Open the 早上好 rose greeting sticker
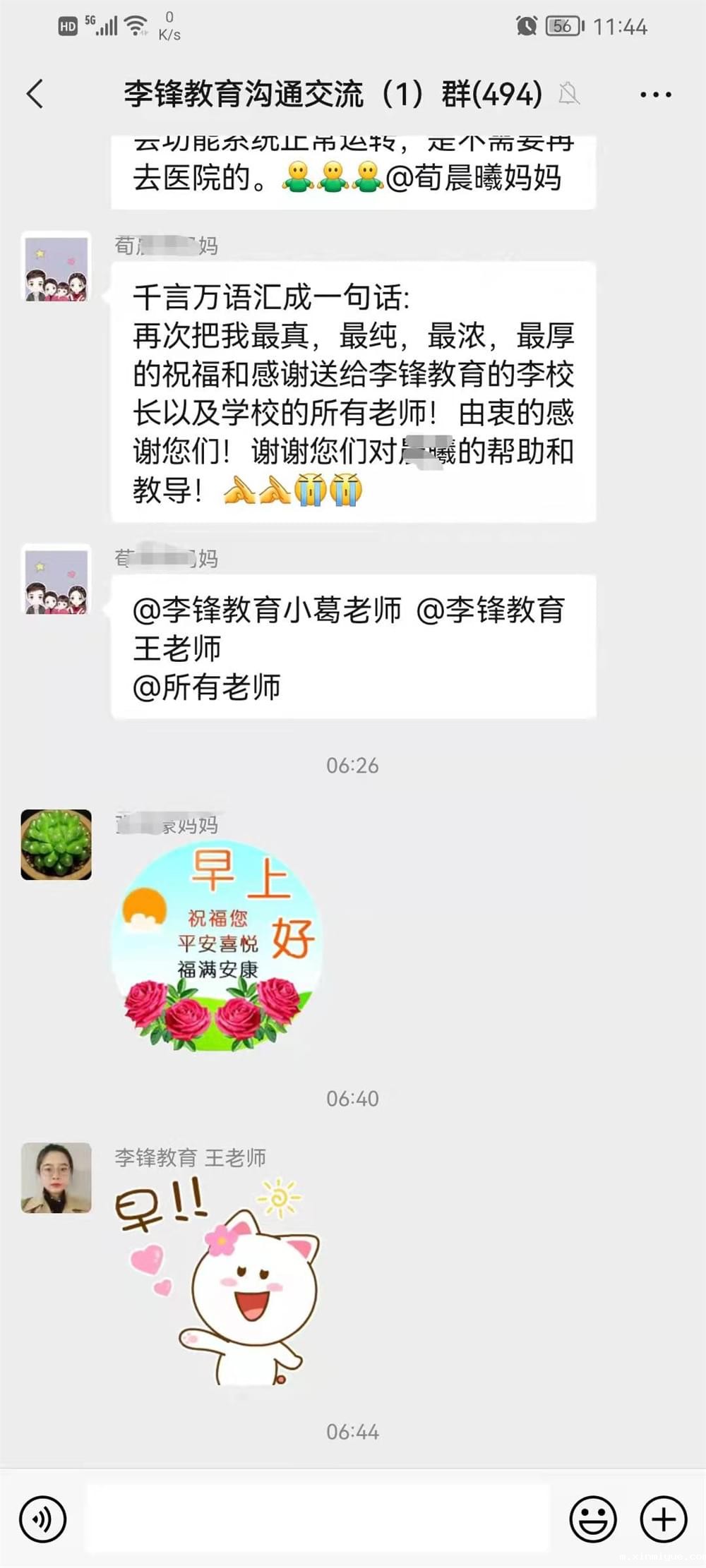Viewport: 706px width, 1568px height. (x=219, y=949)
